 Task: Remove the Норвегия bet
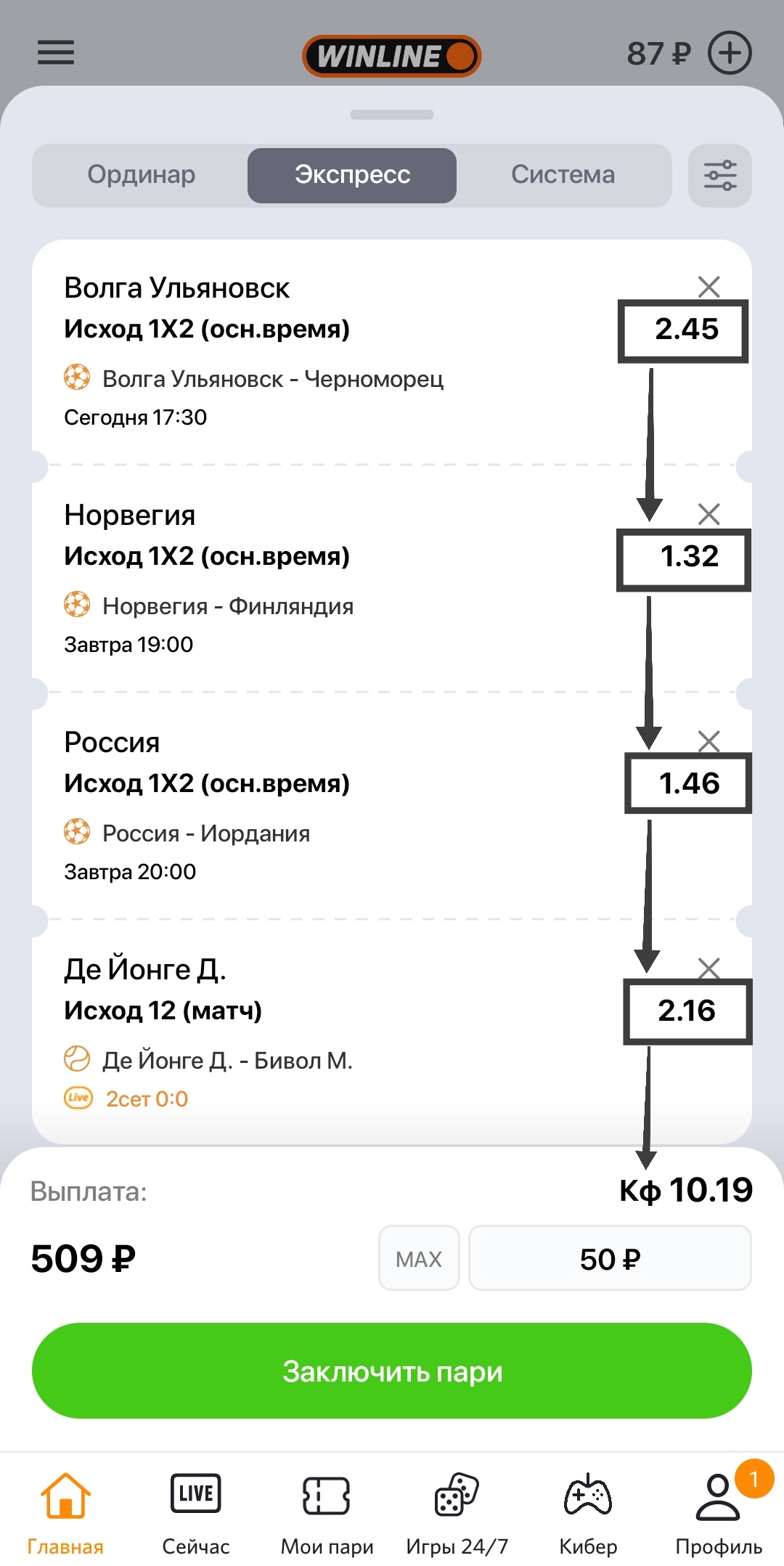coord(709,514)
